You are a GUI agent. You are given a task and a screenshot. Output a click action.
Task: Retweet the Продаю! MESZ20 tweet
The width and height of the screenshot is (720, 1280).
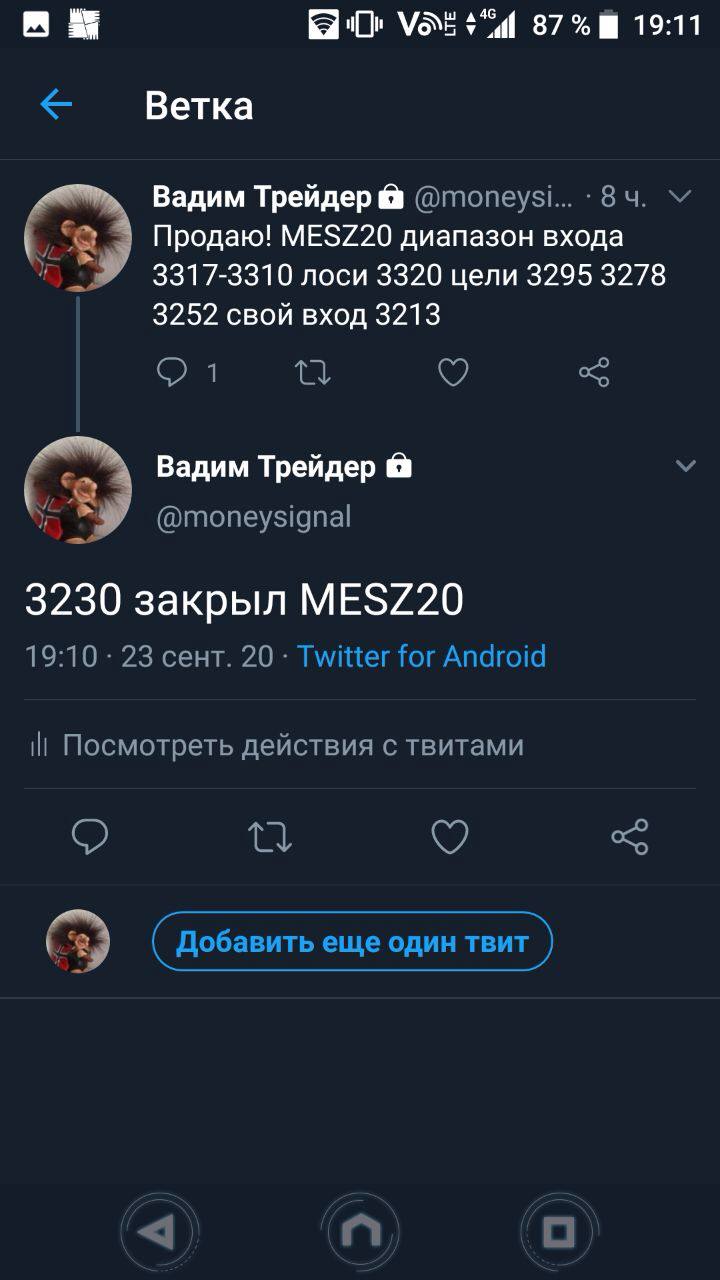coord(313,373)
